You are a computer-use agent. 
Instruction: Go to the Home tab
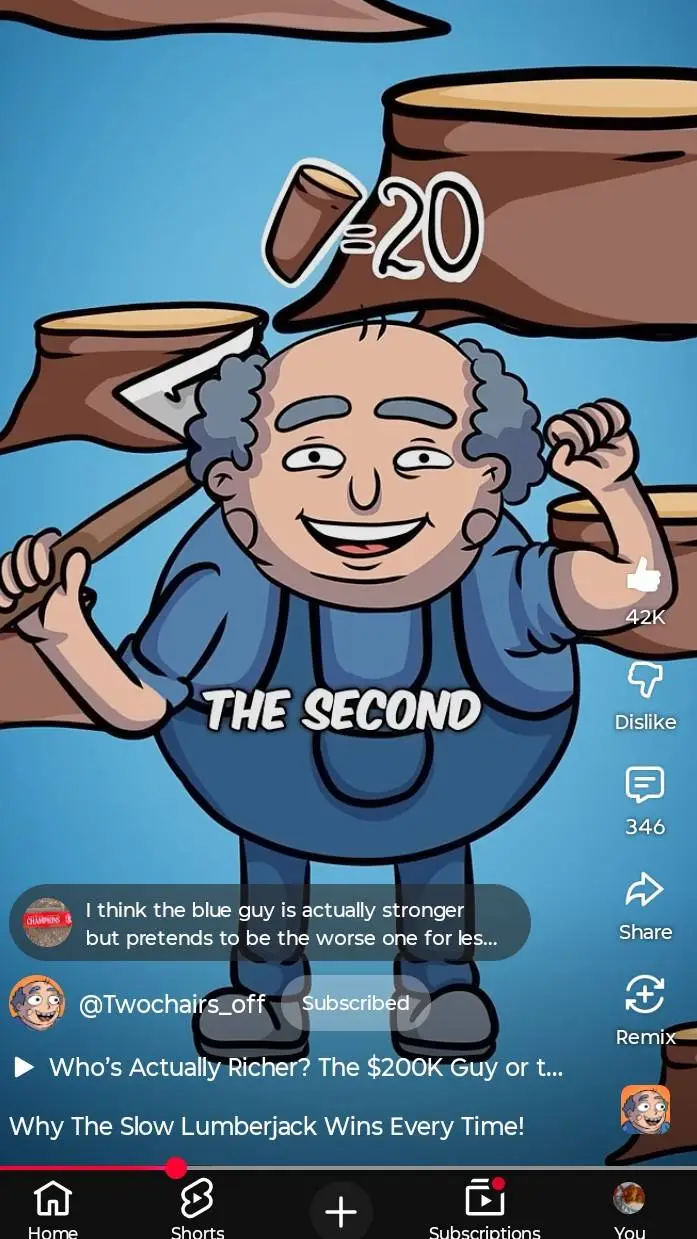tap(53, 1207)
